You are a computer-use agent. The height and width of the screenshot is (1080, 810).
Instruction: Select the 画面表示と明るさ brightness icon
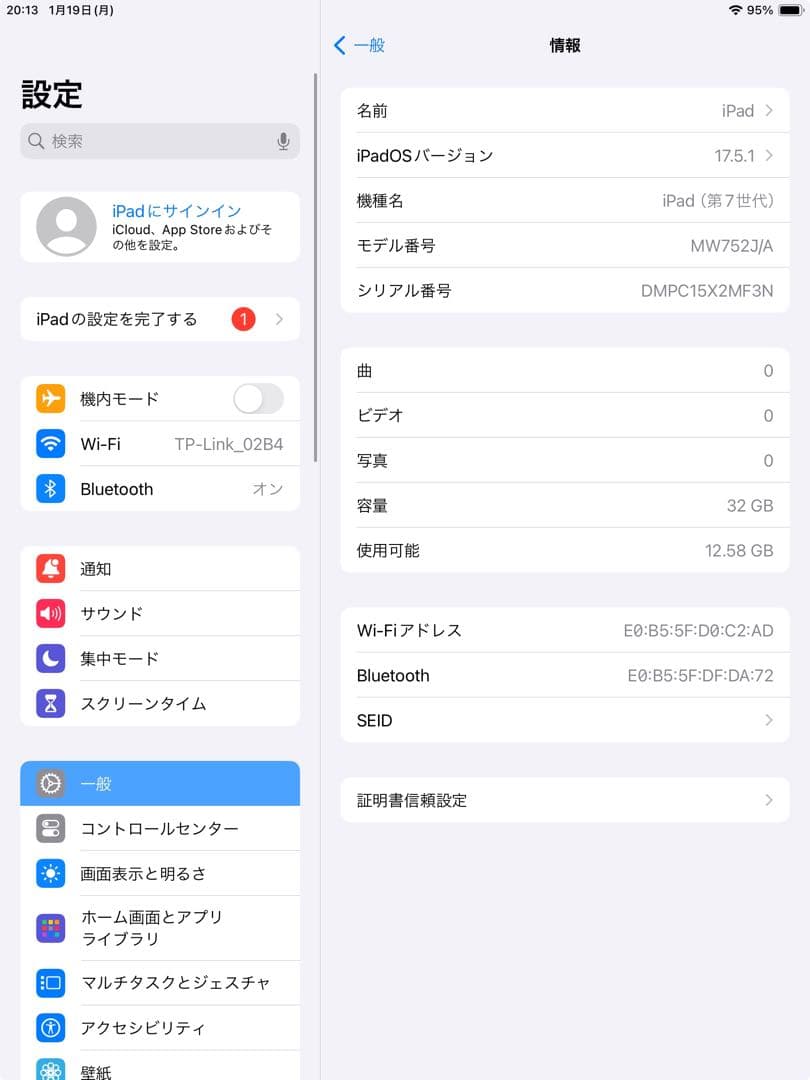pyautogui.click(x=50, y=873)
